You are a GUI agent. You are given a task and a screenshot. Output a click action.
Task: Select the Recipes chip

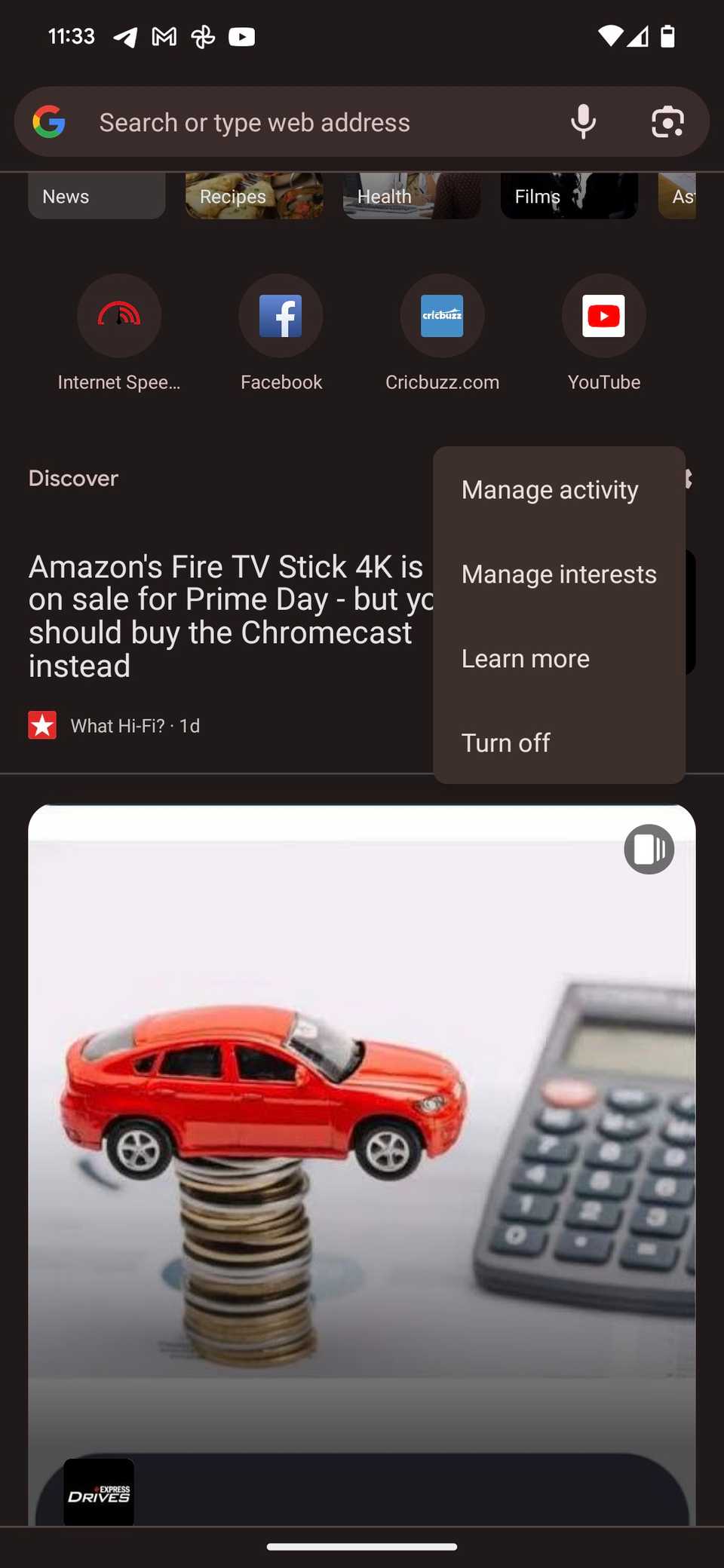pyautogui.click(x=254, y=197)
